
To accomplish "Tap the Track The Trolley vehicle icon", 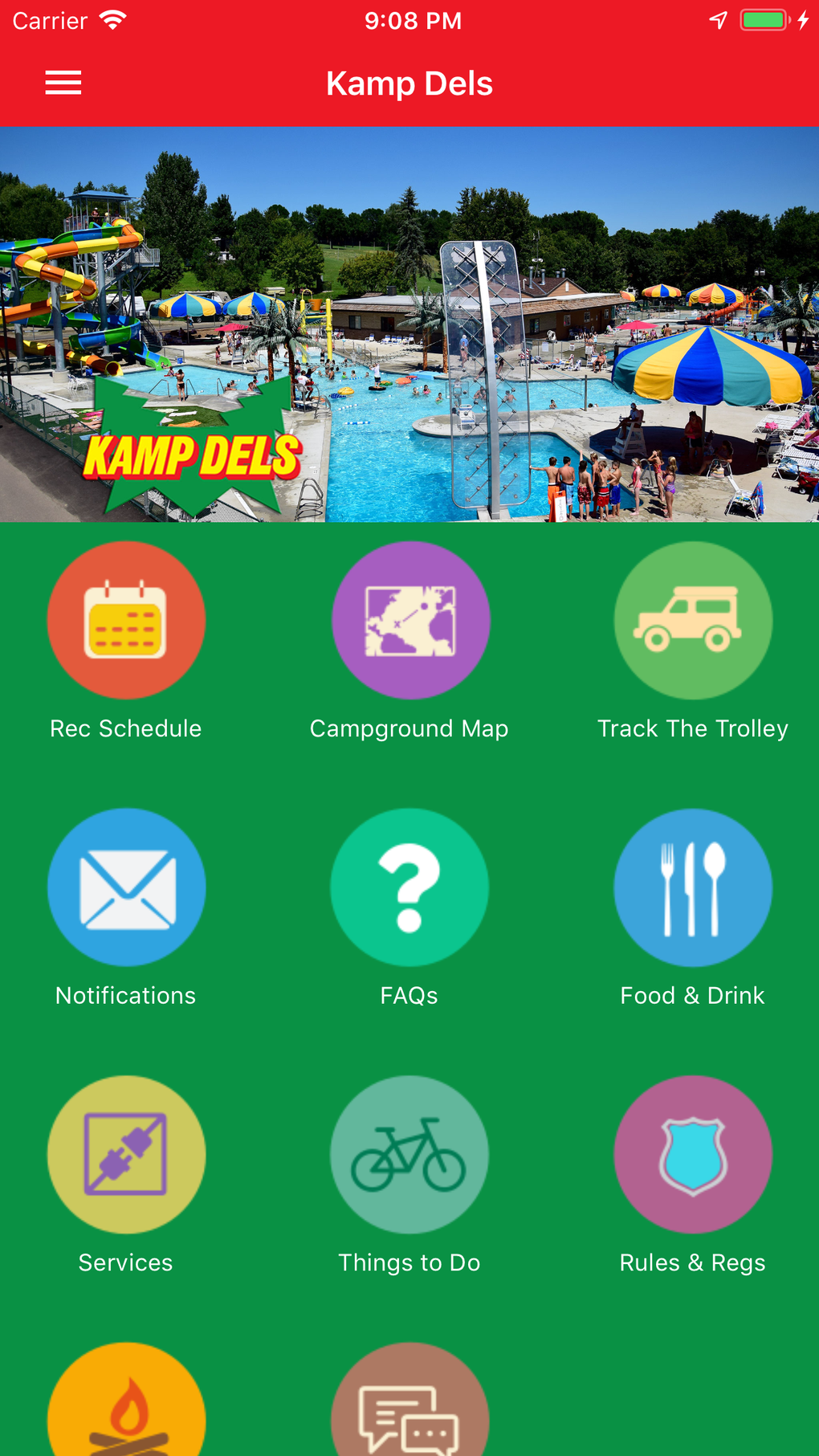I will pos(693,619).
